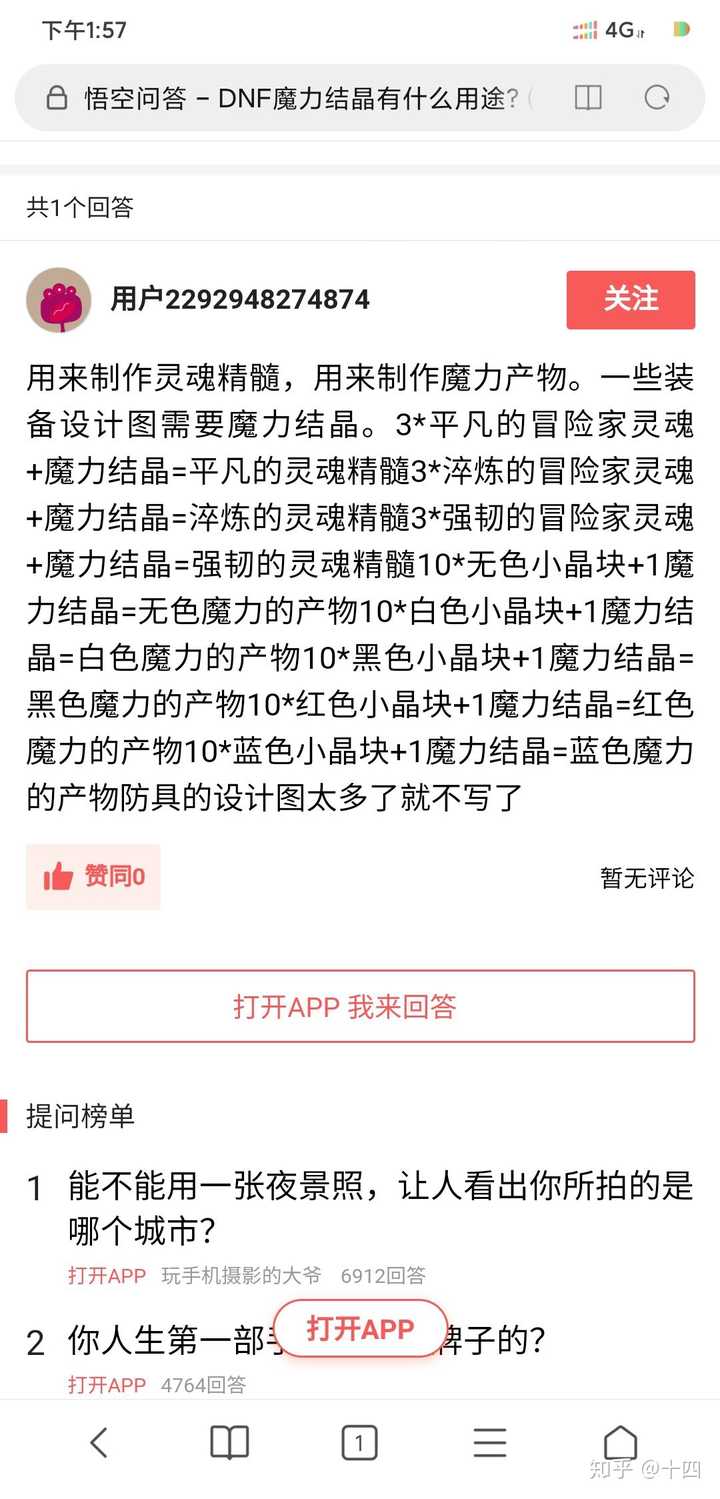
Task: Tap the refresh icon in address bar
Action: point(657,97)
